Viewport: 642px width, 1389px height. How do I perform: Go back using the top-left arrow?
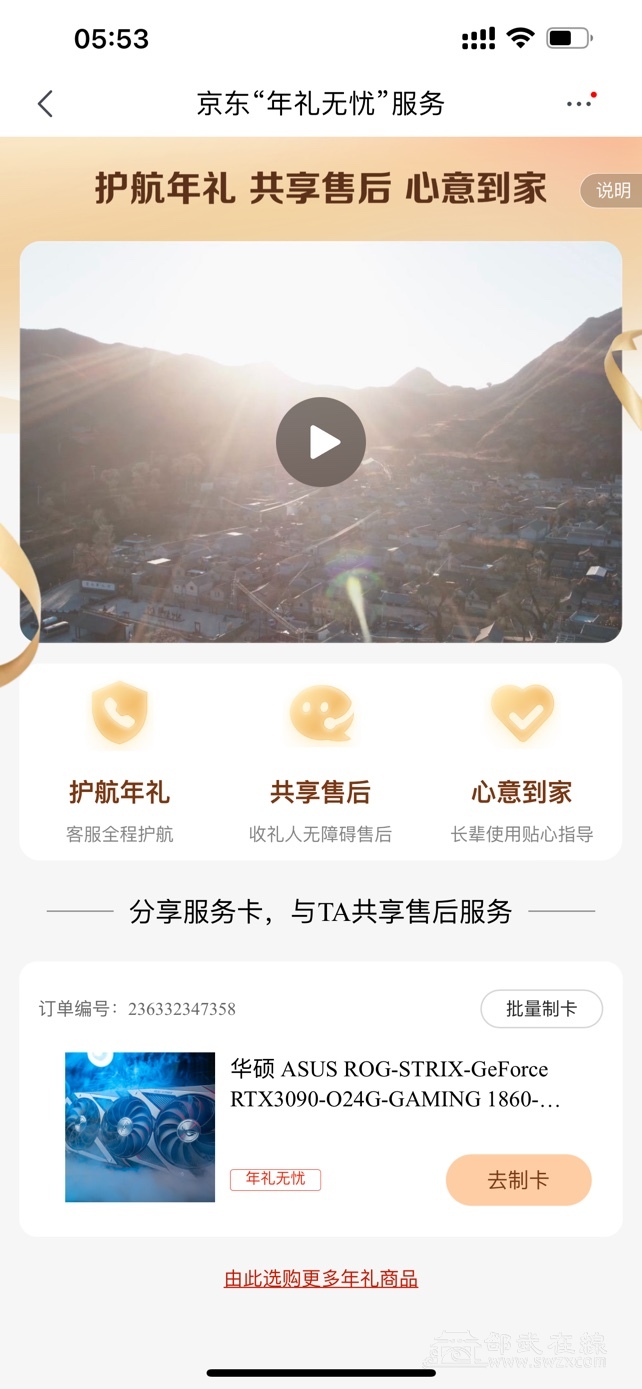tap(45, 104)
